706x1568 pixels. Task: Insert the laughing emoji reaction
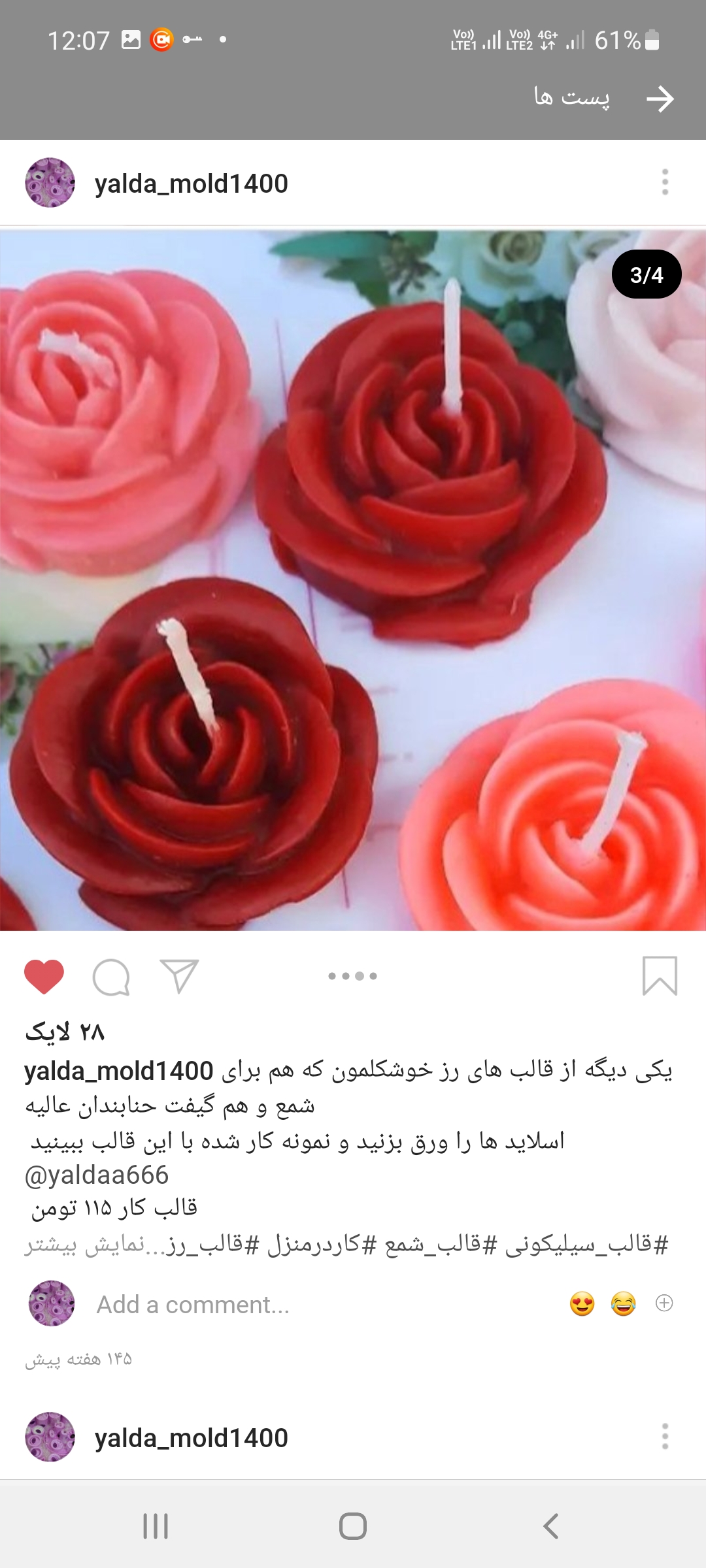[623, 1304]
